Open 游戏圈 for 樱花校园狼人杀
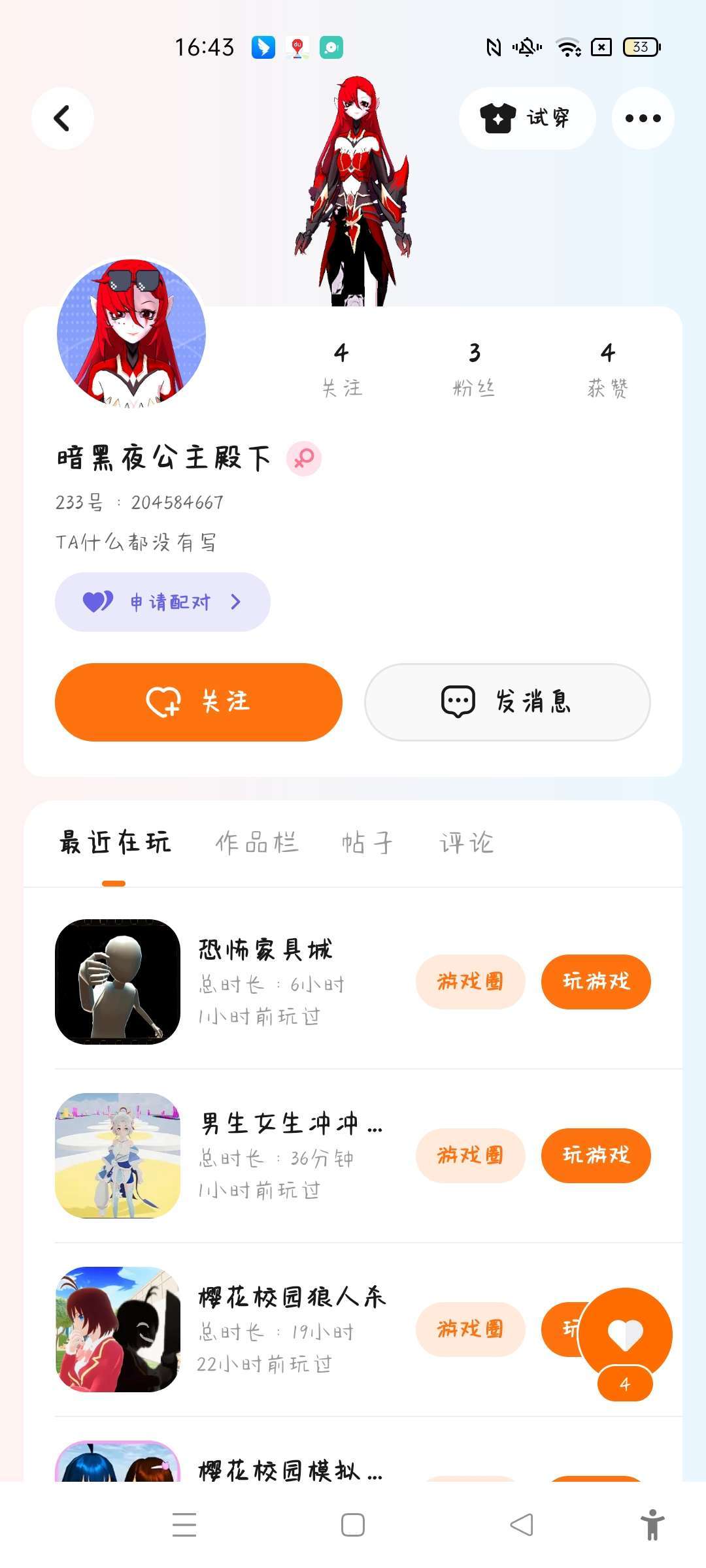This screenshot has height=1568, width=706. click(470, 1329)
